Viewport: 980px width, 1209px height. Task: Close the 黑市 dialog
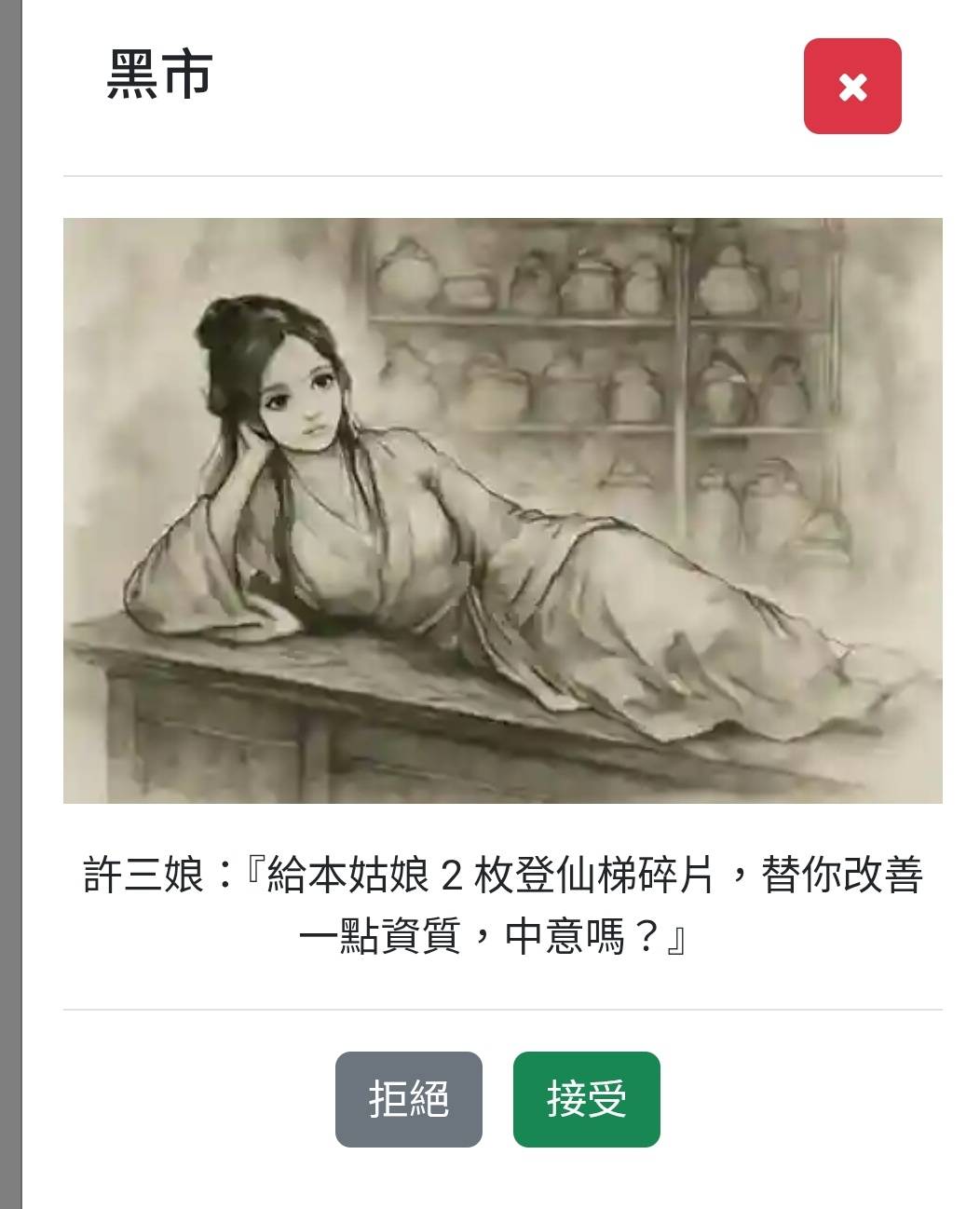click(x=851, y=87)
